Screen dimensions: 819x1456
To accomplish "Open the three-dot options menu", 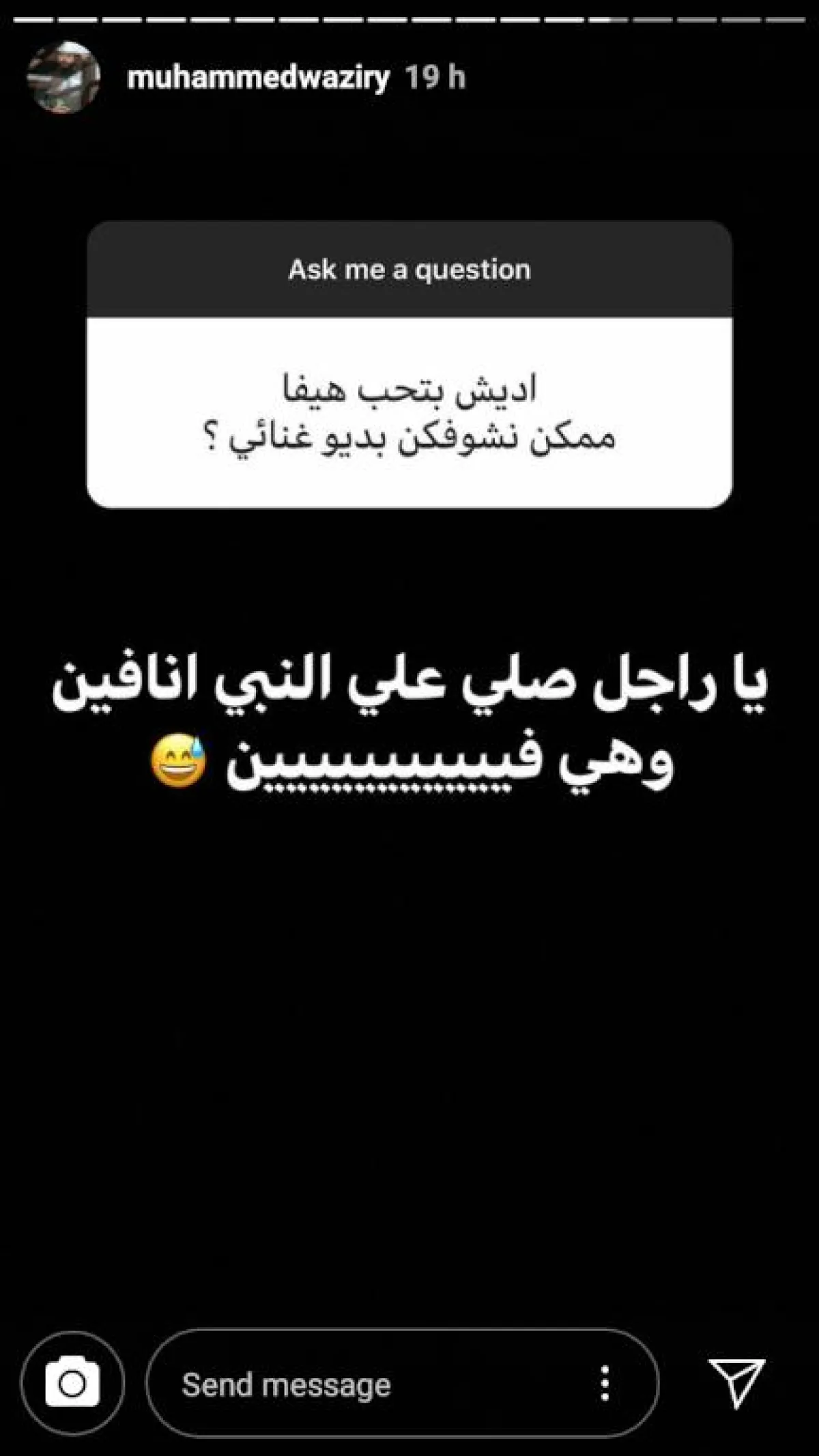I will pos(605,1384).
